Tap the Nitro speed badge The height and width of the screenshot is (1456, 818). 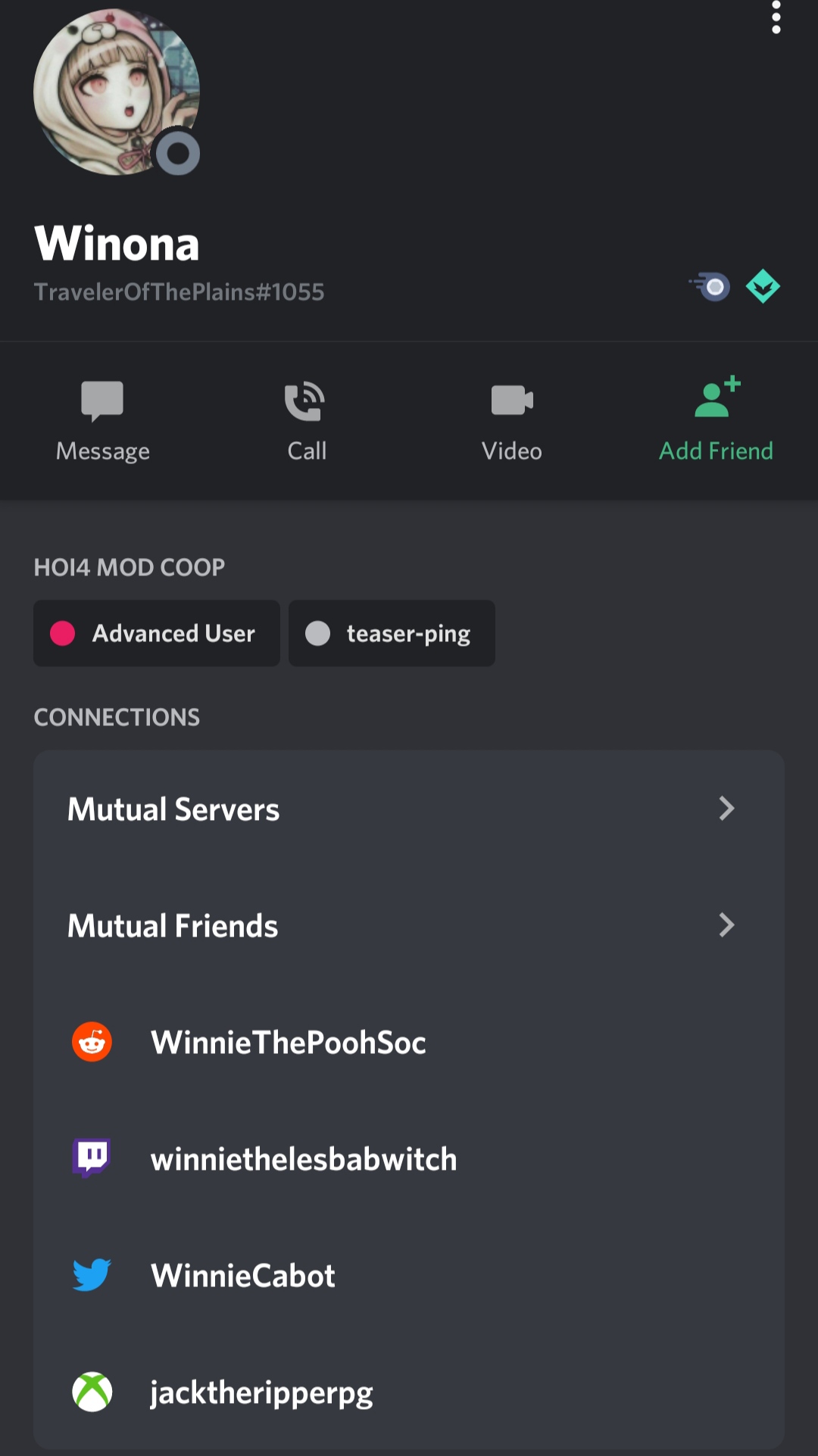pos(710,287)
